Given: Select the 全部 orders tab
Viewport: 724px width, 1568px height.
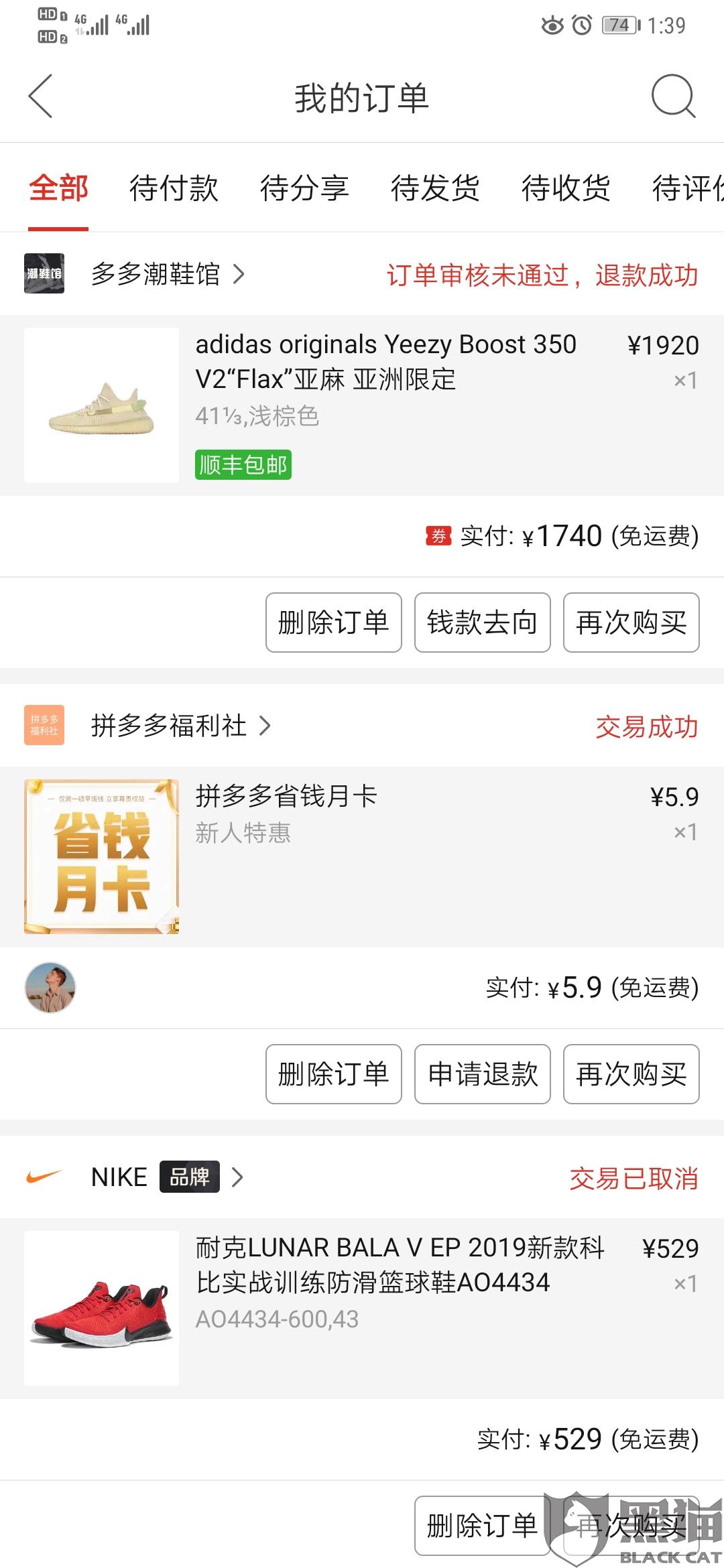Looking at the screenshot, I should pyautogui.click(x=58, y=188).
